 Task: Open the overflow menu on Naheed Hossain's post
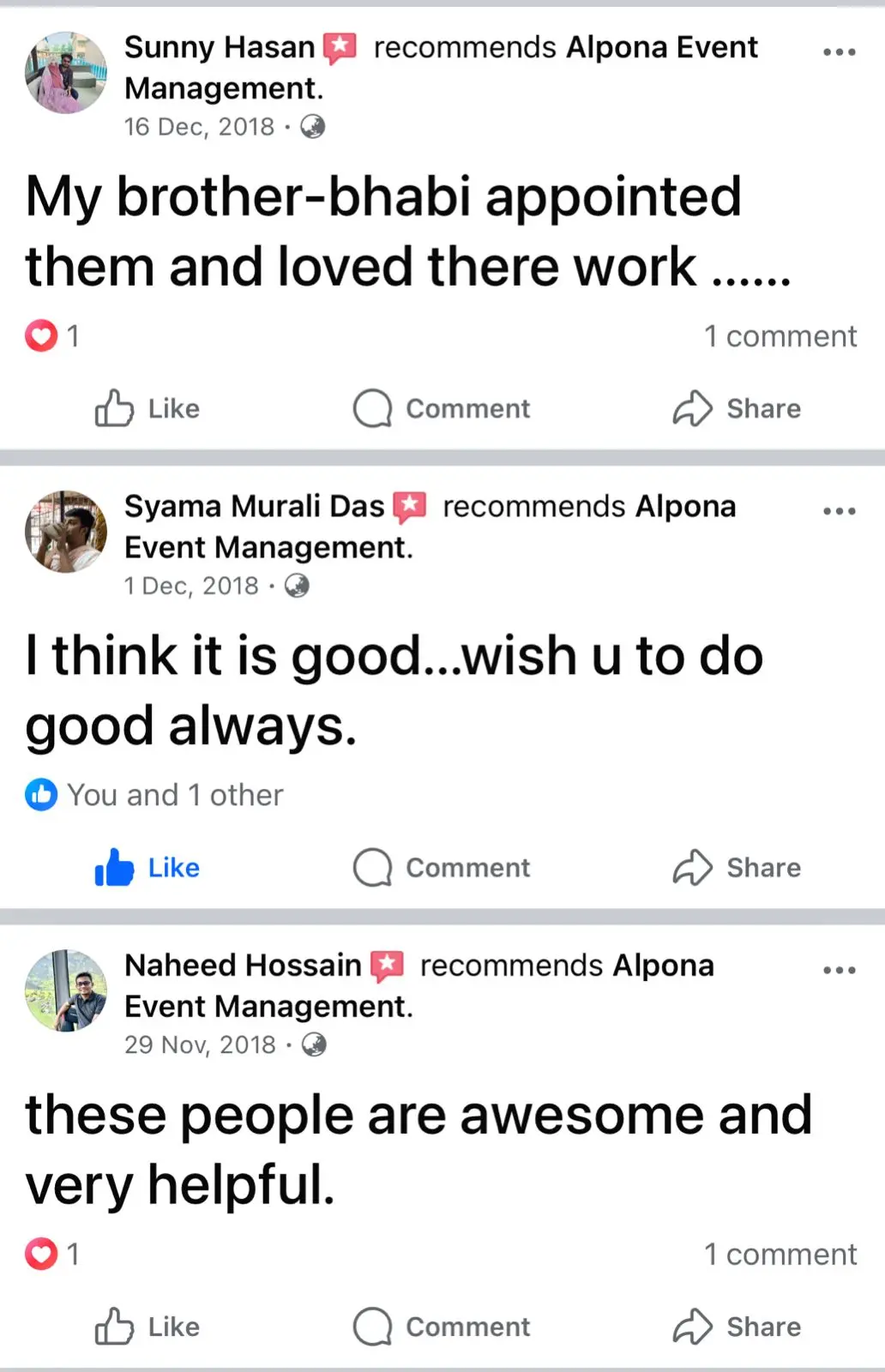(839, 970)
